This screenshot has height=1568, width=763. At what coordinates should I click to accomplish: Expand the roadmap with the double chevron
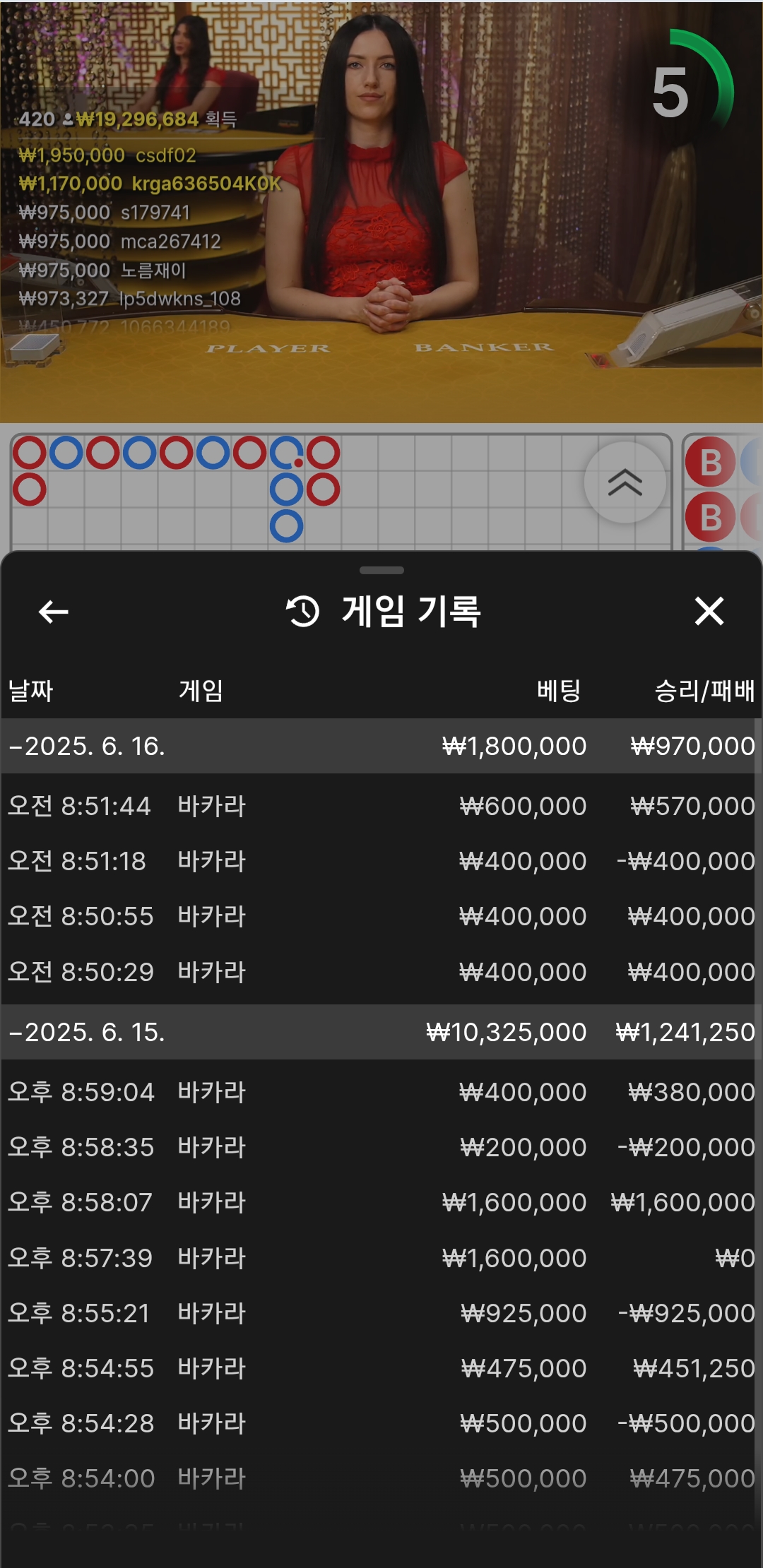(625, 482)
